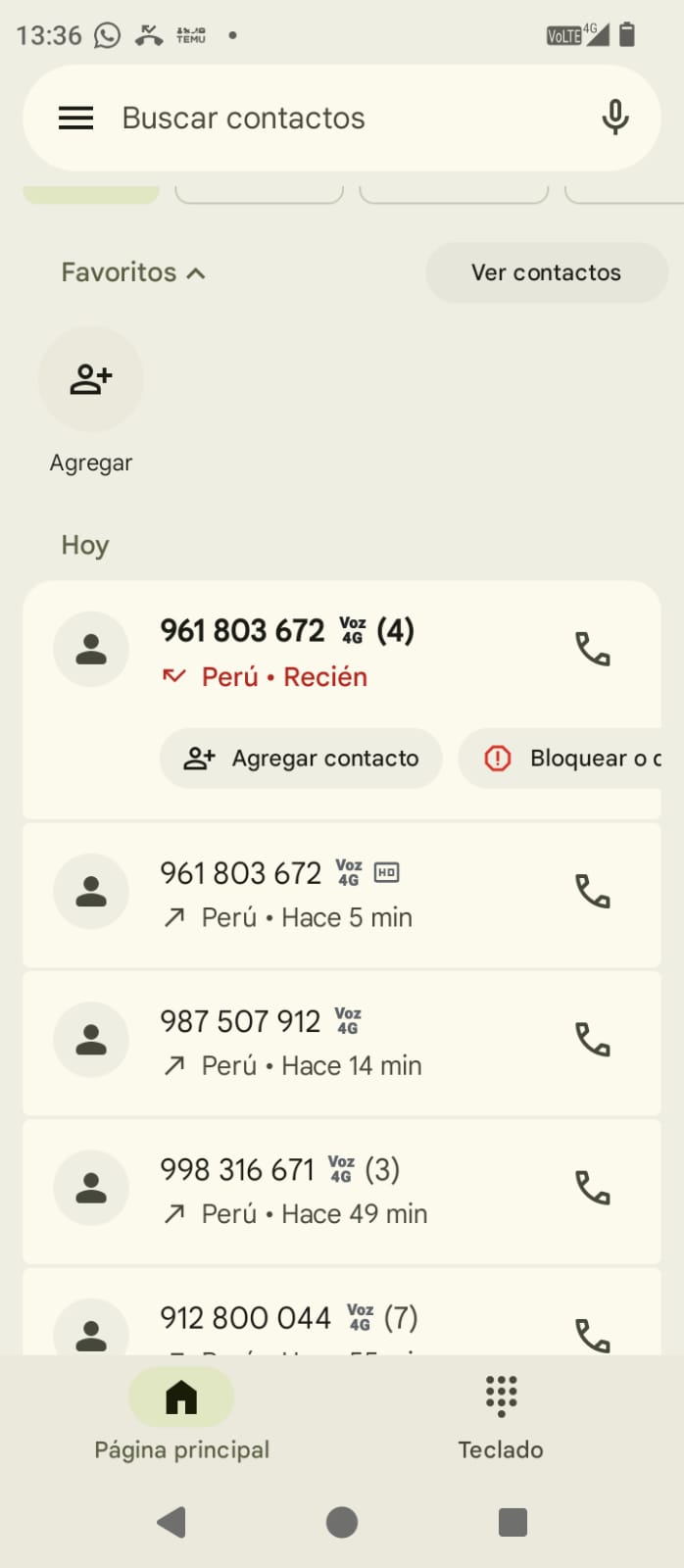Open the hamburger navigation menu
The width and height of the screenshot is (684, 1568).
tap(76, 119)
